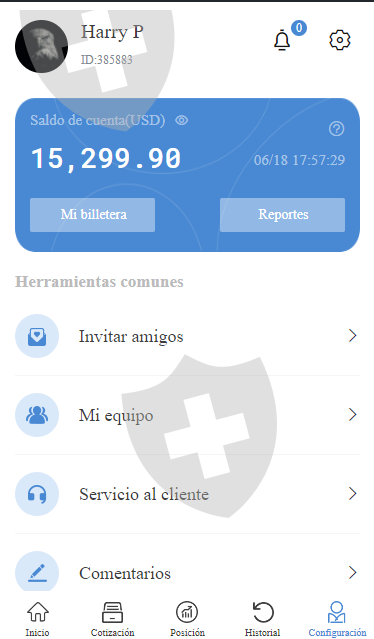
Task: Open Reportes
Action: point(282,215)
